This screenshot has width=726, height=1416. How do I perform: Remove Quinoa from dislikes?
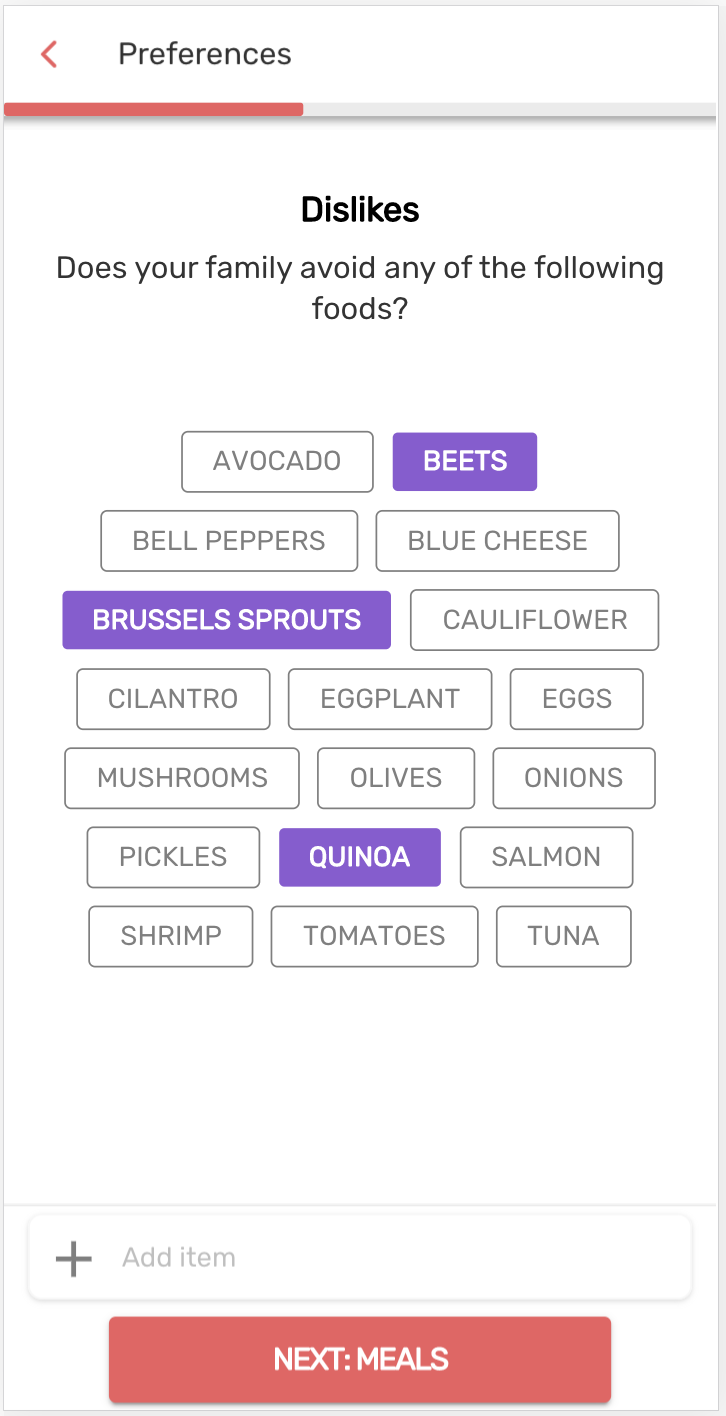[x=360, y=857]
